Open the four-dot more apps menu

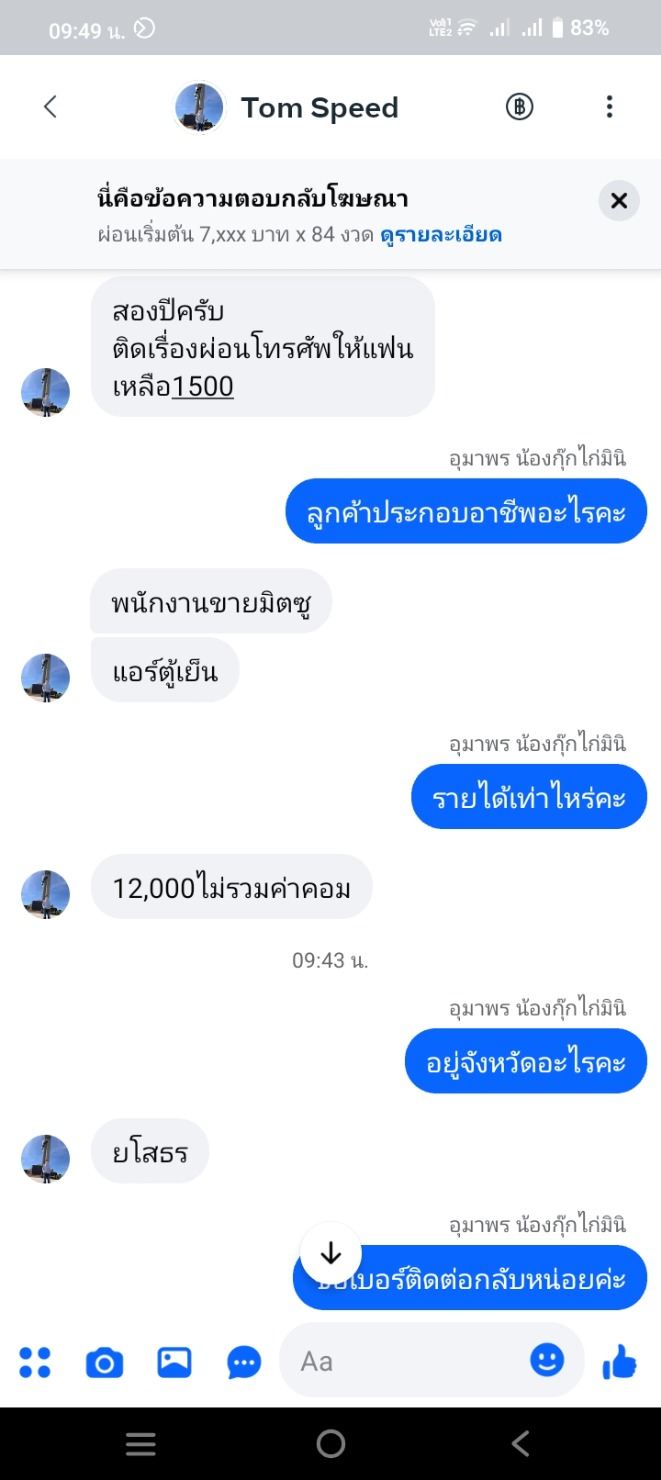[x=35, y=1362]
